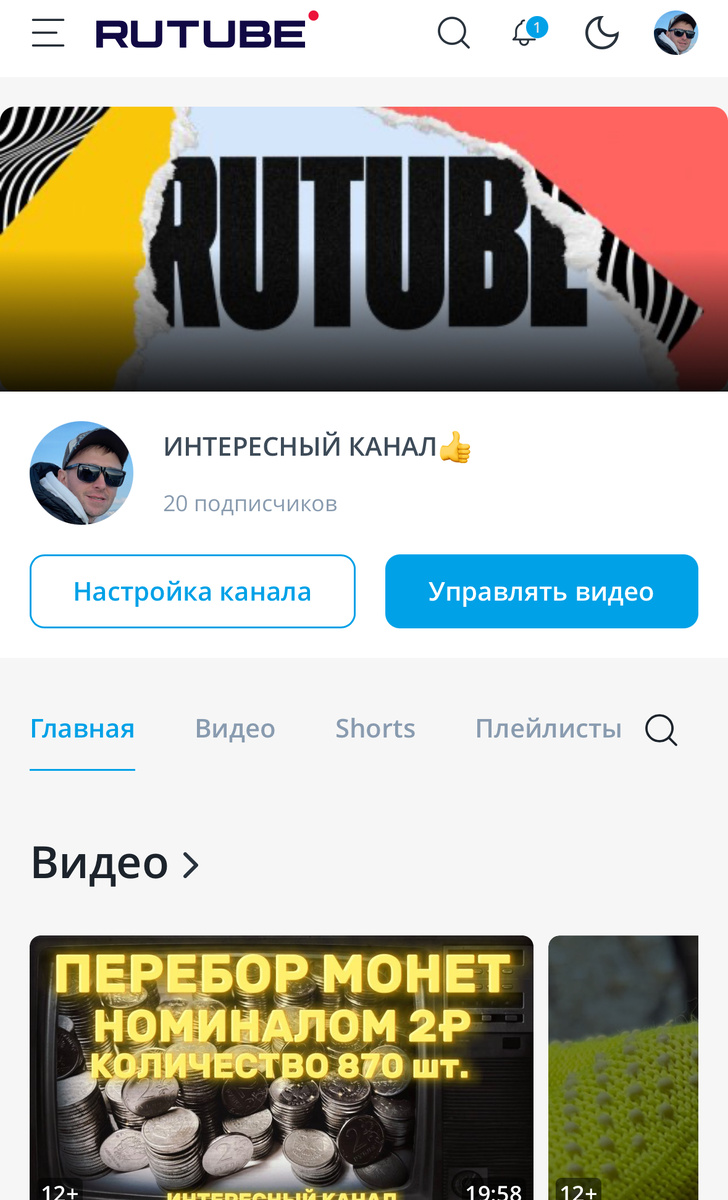Click the RUTUBE logo to go home

pos(200,32)
